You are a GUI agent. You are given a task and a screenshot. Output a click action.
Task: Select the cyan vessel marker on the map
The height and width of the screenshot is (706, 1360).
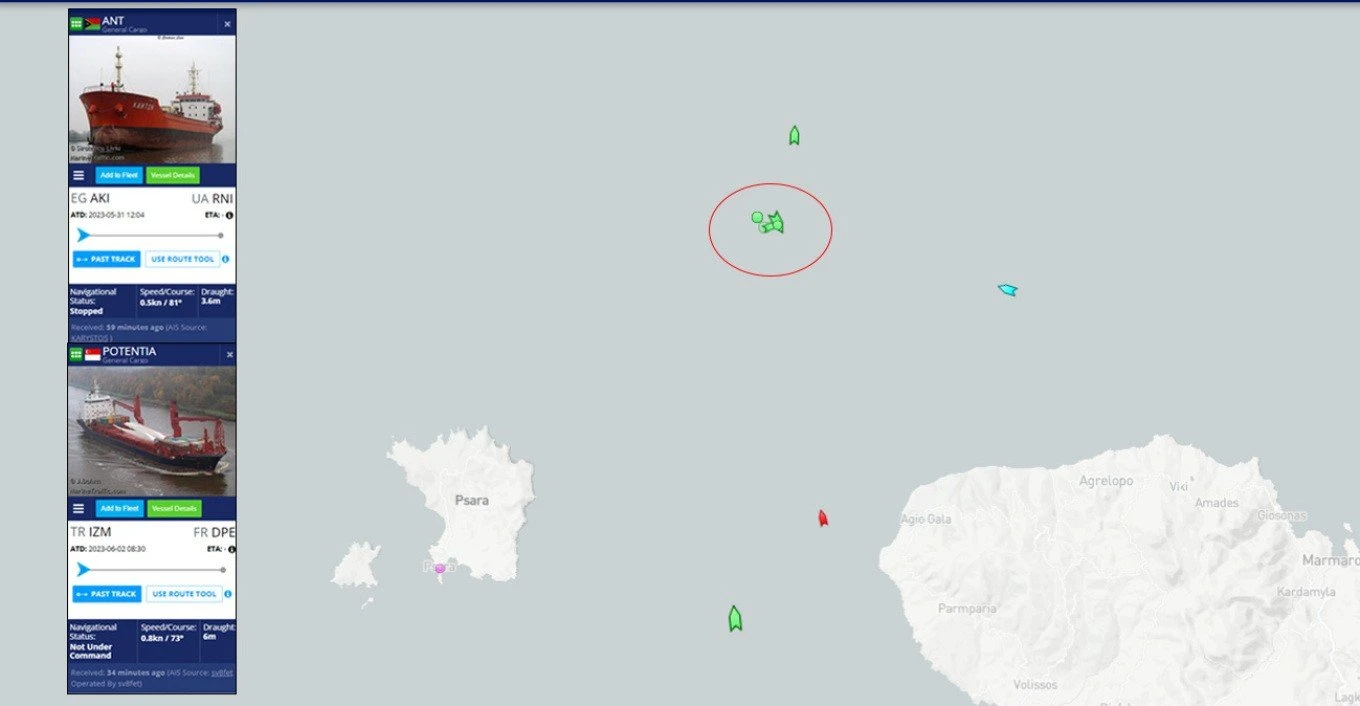[1007, 290]
